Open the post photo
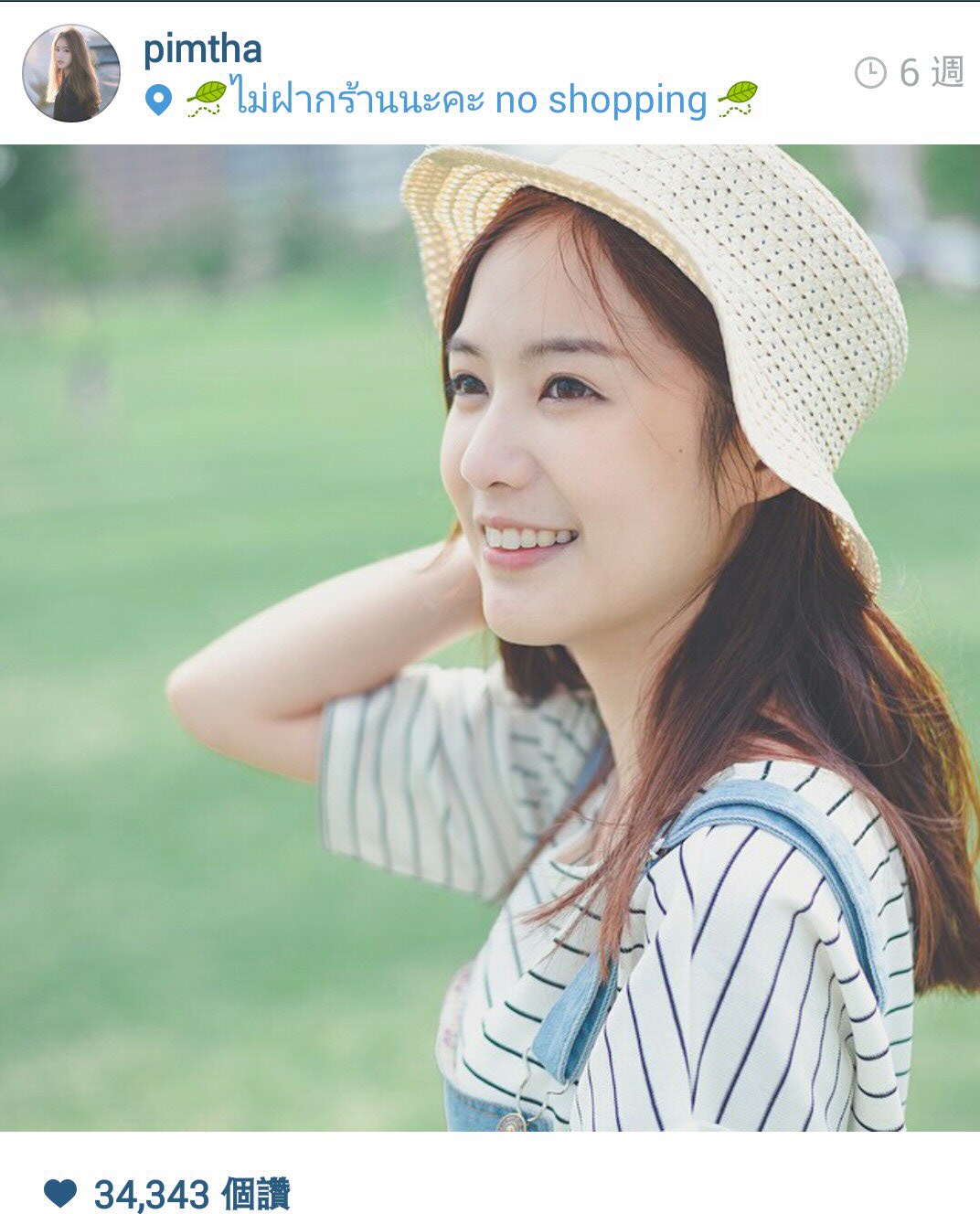Screen dimensions: 980x1214 [x=490, y=637]
